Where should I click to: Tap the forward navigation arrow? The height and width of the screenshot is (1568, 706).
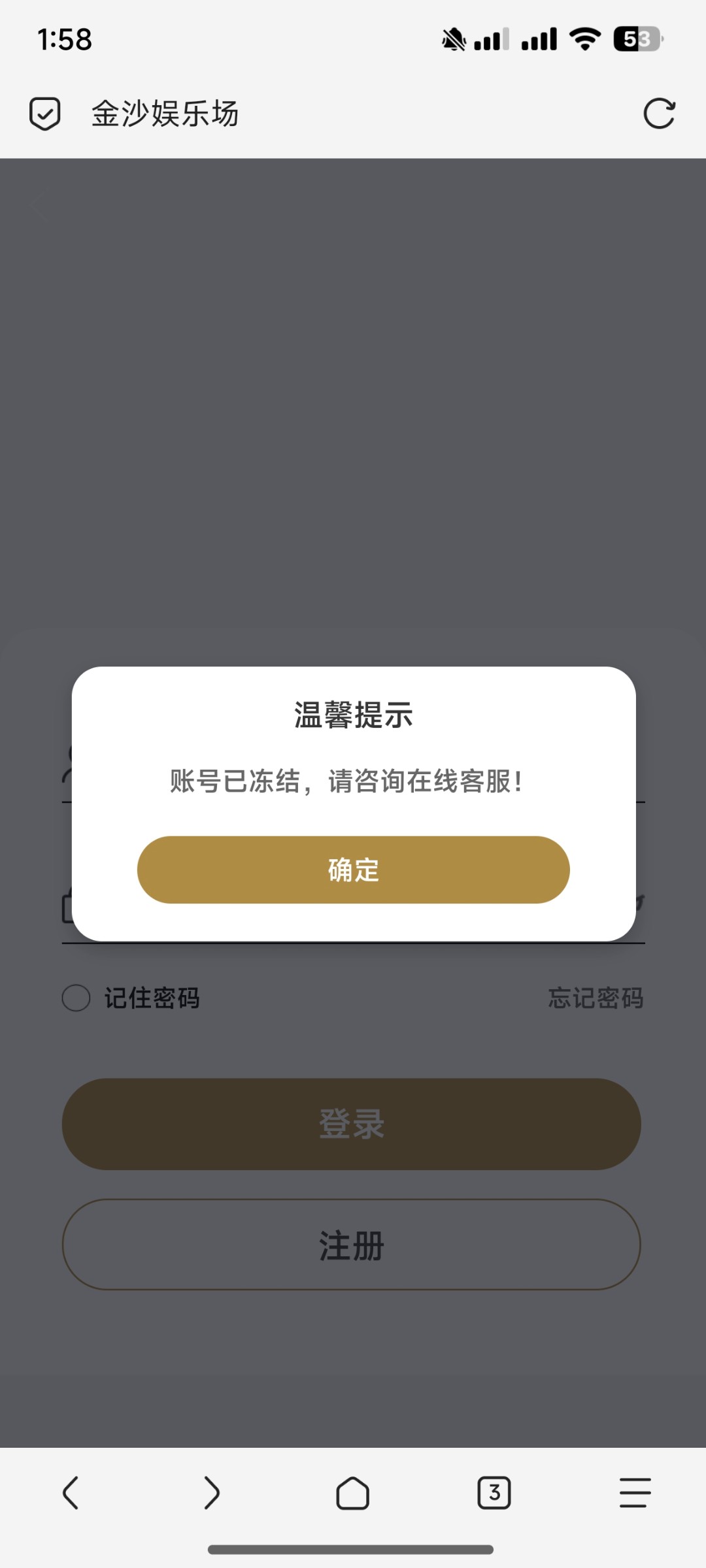click(212, 1493)
